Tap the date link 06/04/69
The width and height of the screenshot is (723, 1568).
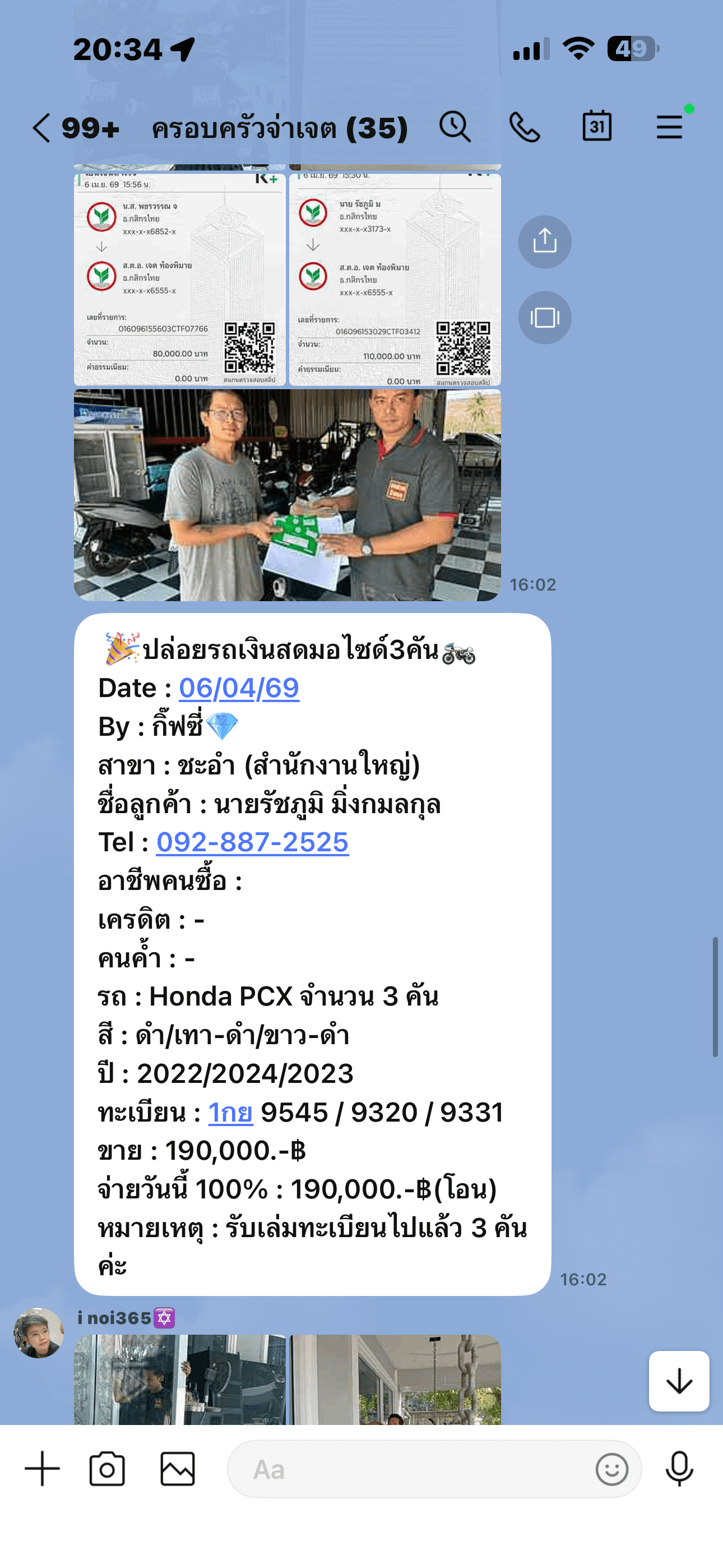point(239,688)
